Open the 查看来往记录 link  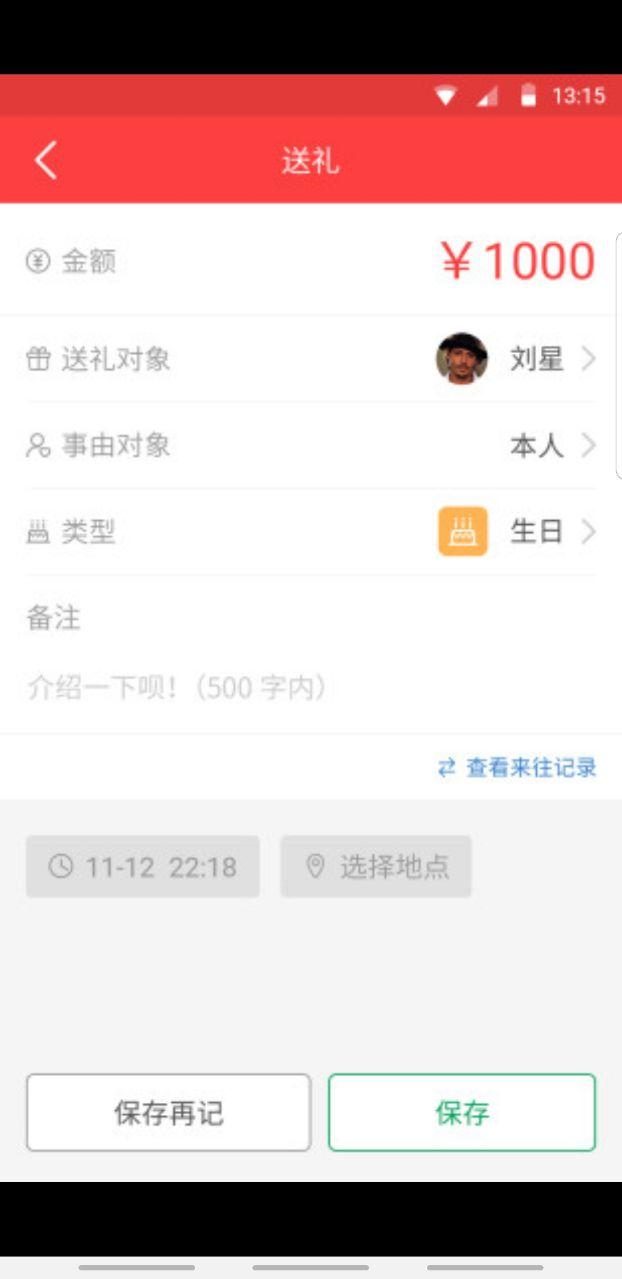tap(517, 768)
